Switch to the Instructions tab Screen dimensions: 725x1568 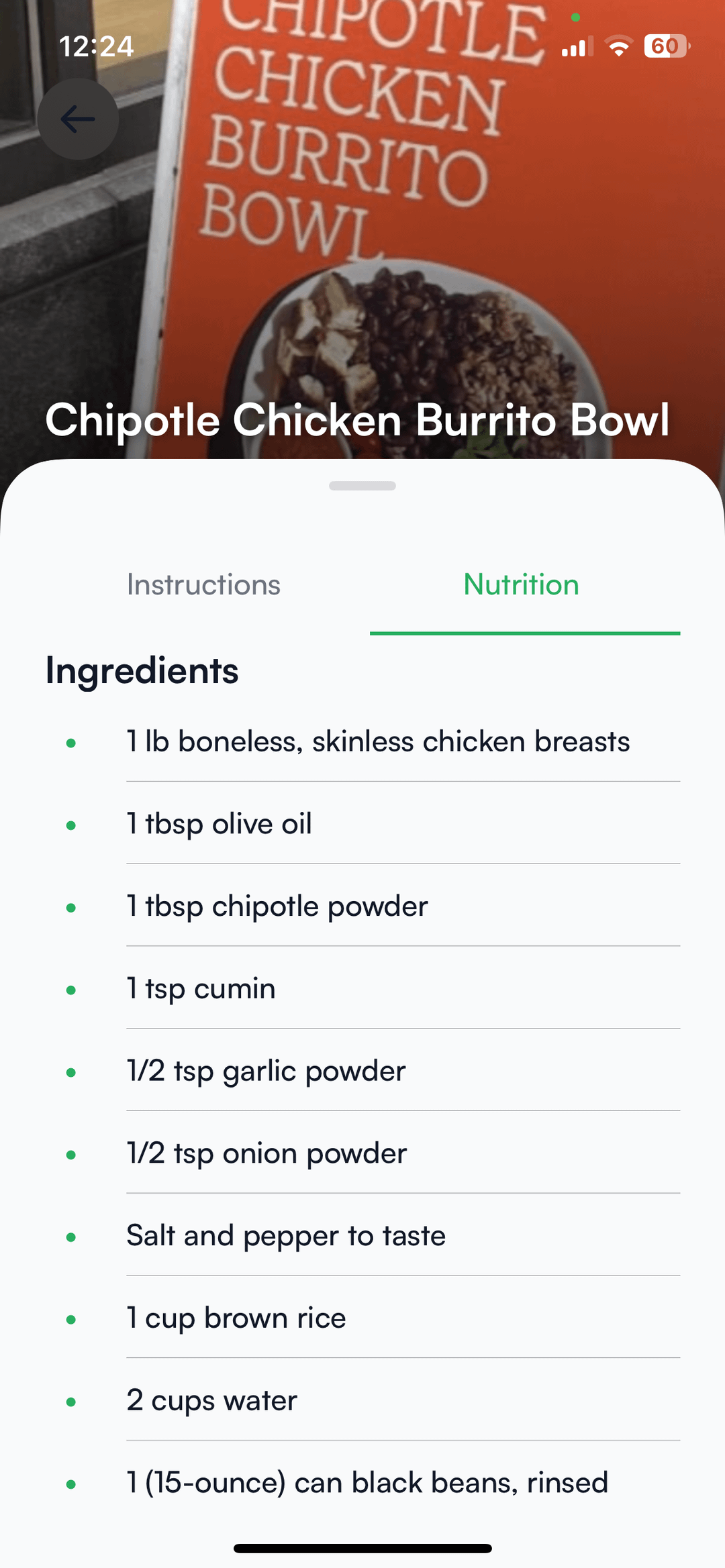tap(203, 584)
